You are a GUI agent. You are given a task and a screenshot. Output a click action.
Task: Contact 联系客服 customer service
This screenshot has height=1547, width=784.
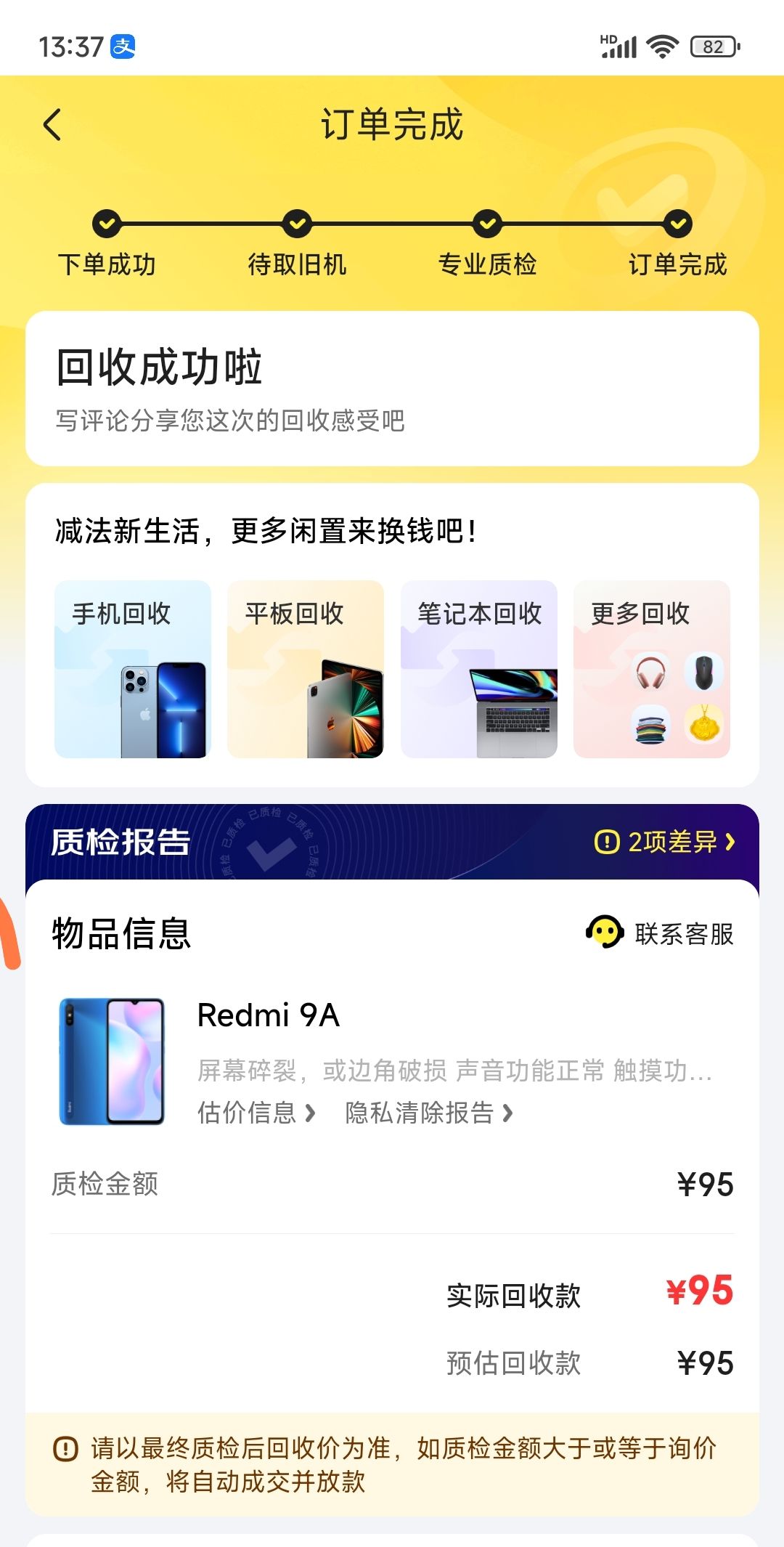tap(661, 933)
